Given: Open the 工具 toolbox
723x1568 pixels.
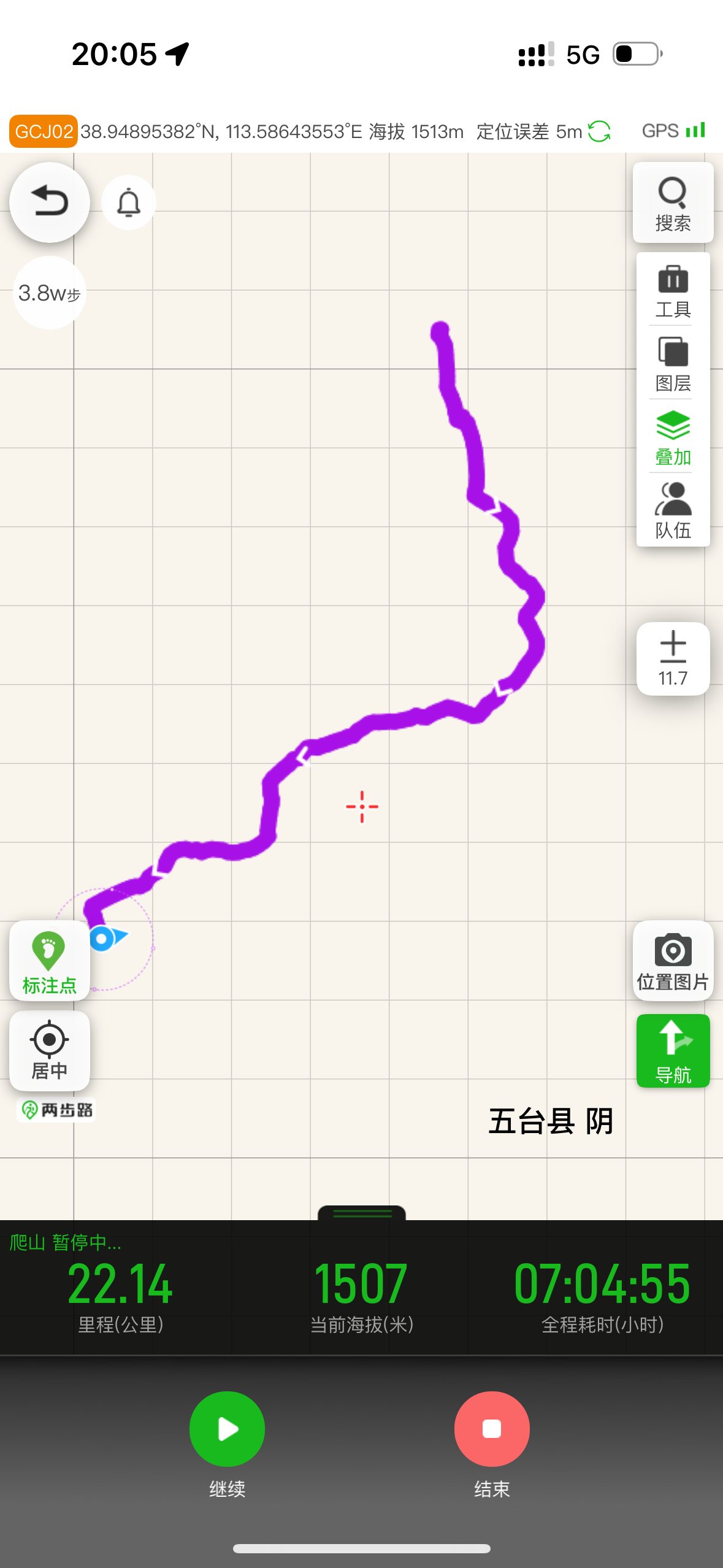Looking at the screenshot, I should pyautogui.click(x=673, y=291).
